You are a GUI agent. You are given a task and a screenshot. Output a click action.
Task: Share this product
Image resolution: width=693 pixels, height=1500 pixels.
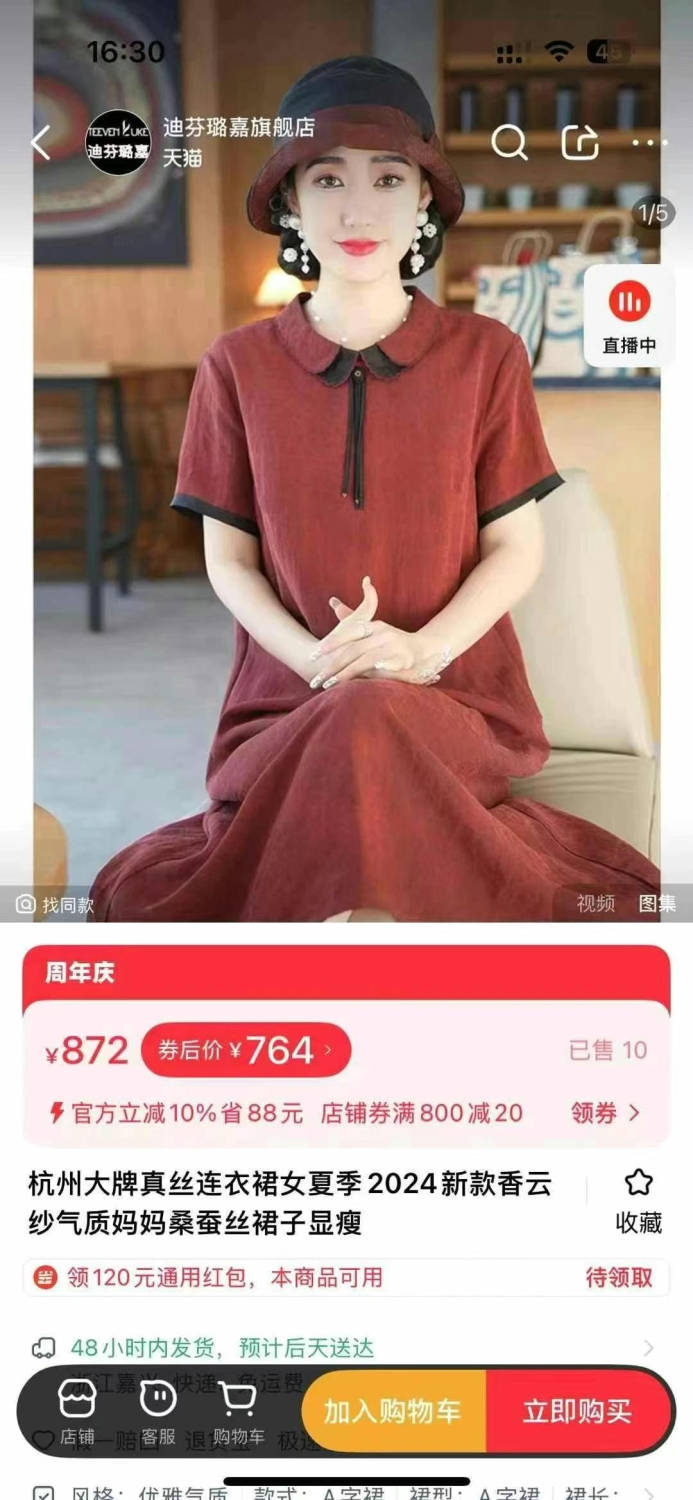(580, 143)
